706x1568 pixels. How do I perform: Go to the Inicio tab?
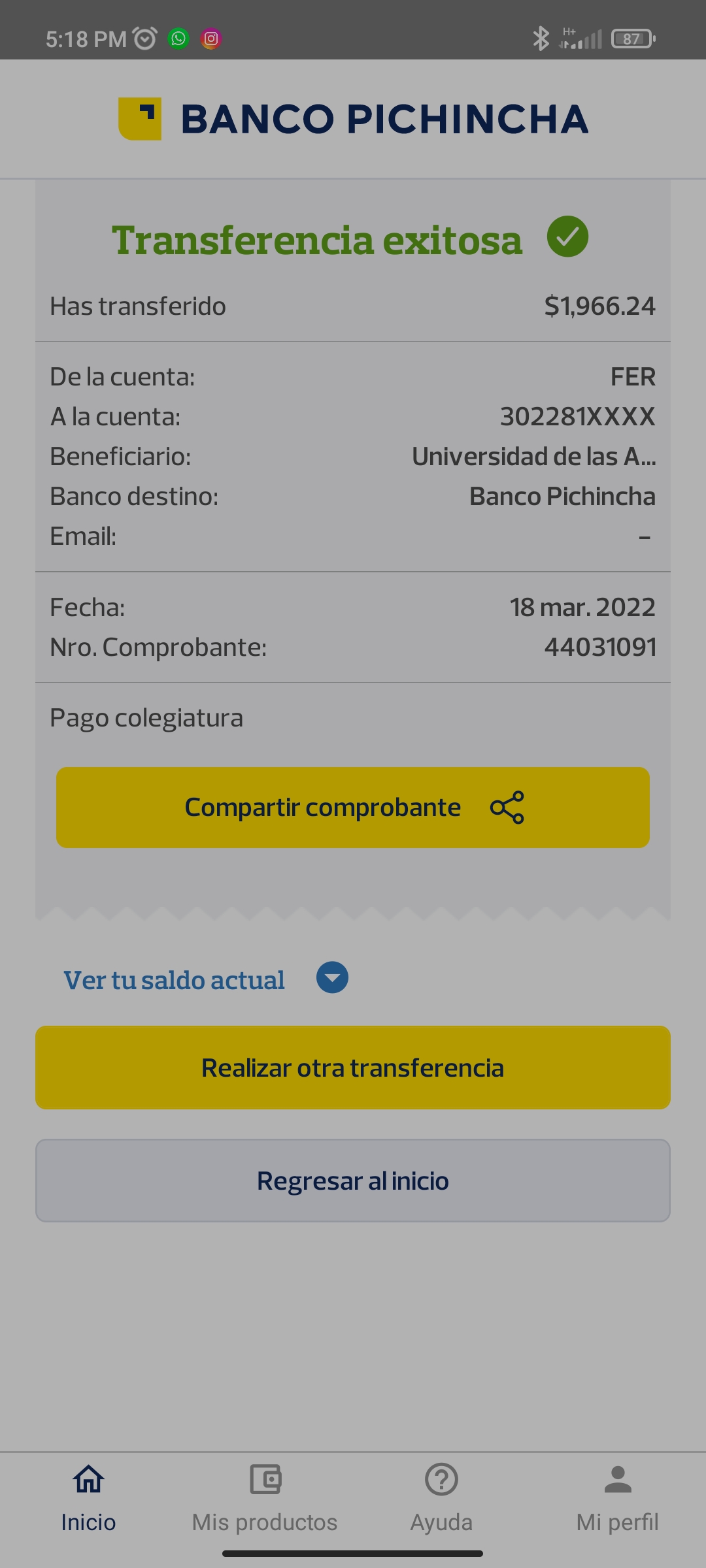point(88,1497)
